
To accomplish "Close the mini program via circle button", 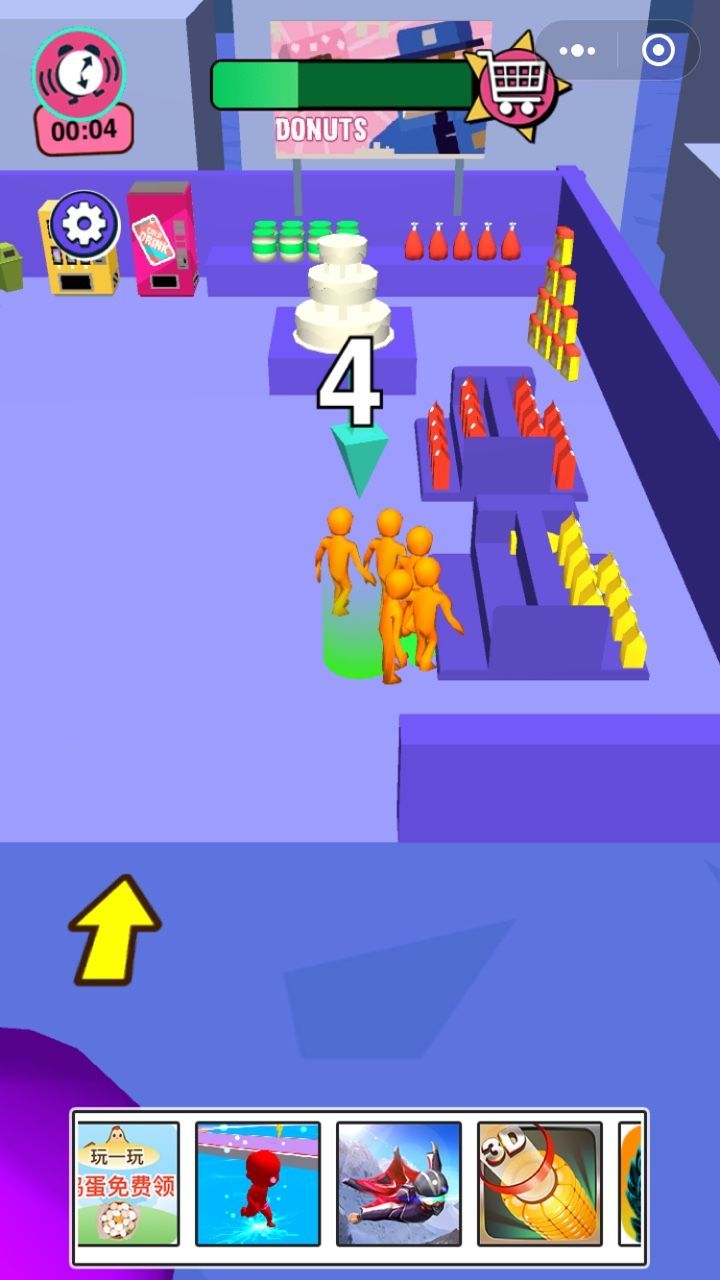I will (x=658, y=50).
